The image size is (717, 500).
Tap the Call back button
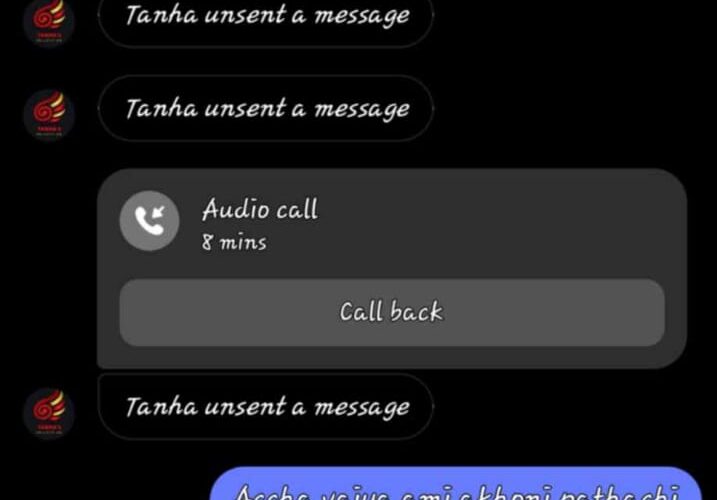click(x=391, y=312)
